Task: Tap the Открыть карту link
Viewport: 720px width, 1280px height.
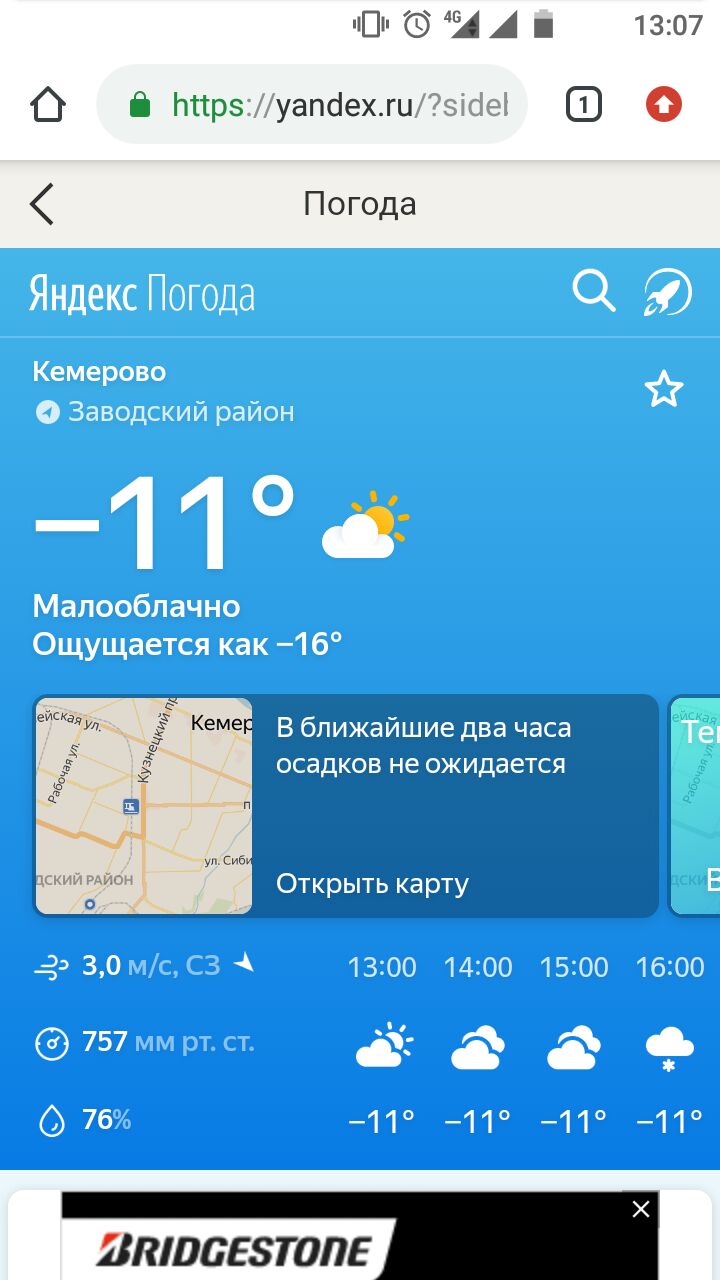Action: point(372,884)
